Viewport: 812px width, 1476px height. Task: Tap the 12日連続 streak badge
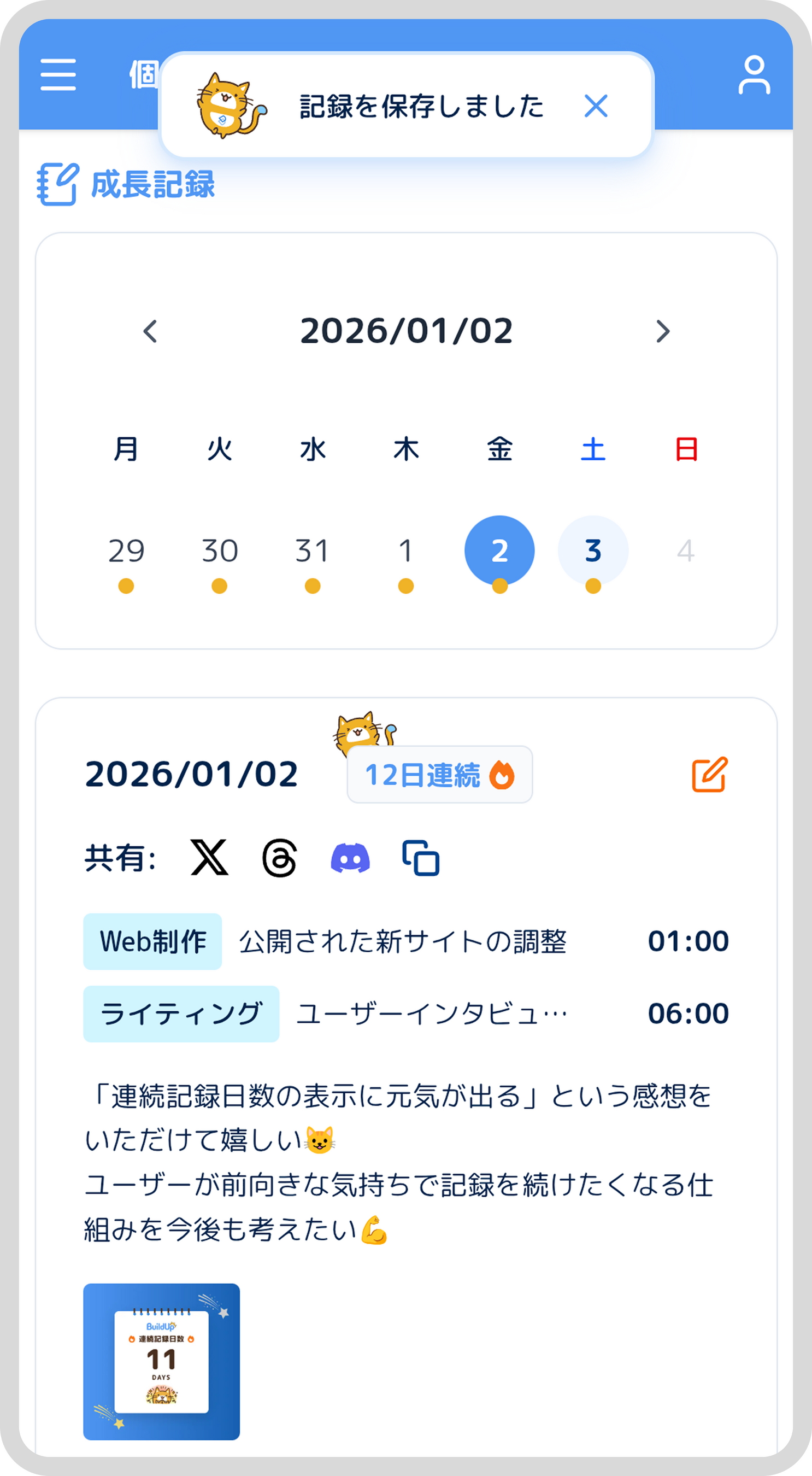(x=439, y=775)
